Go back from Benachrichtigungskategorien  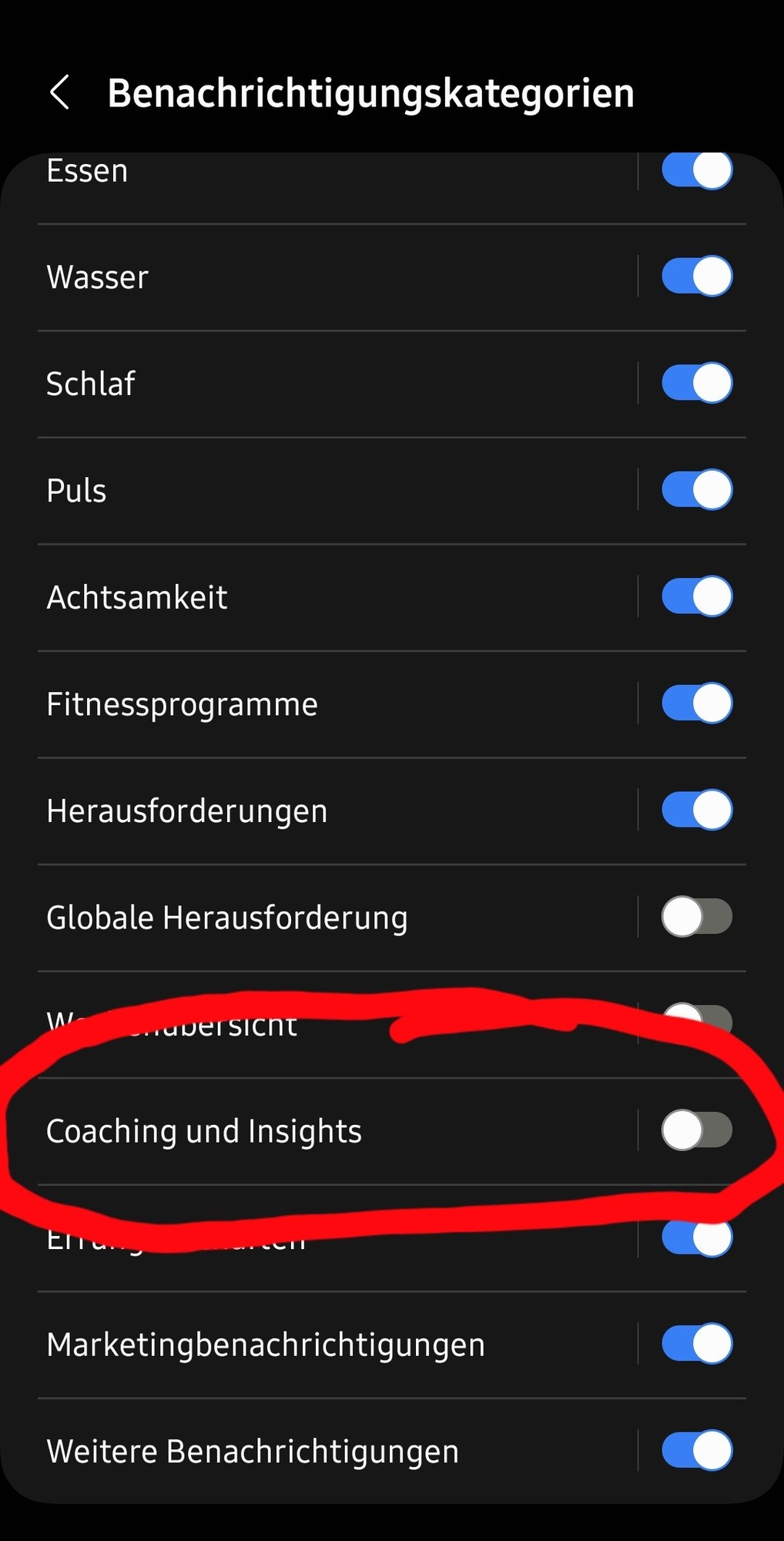pos(60,93)
